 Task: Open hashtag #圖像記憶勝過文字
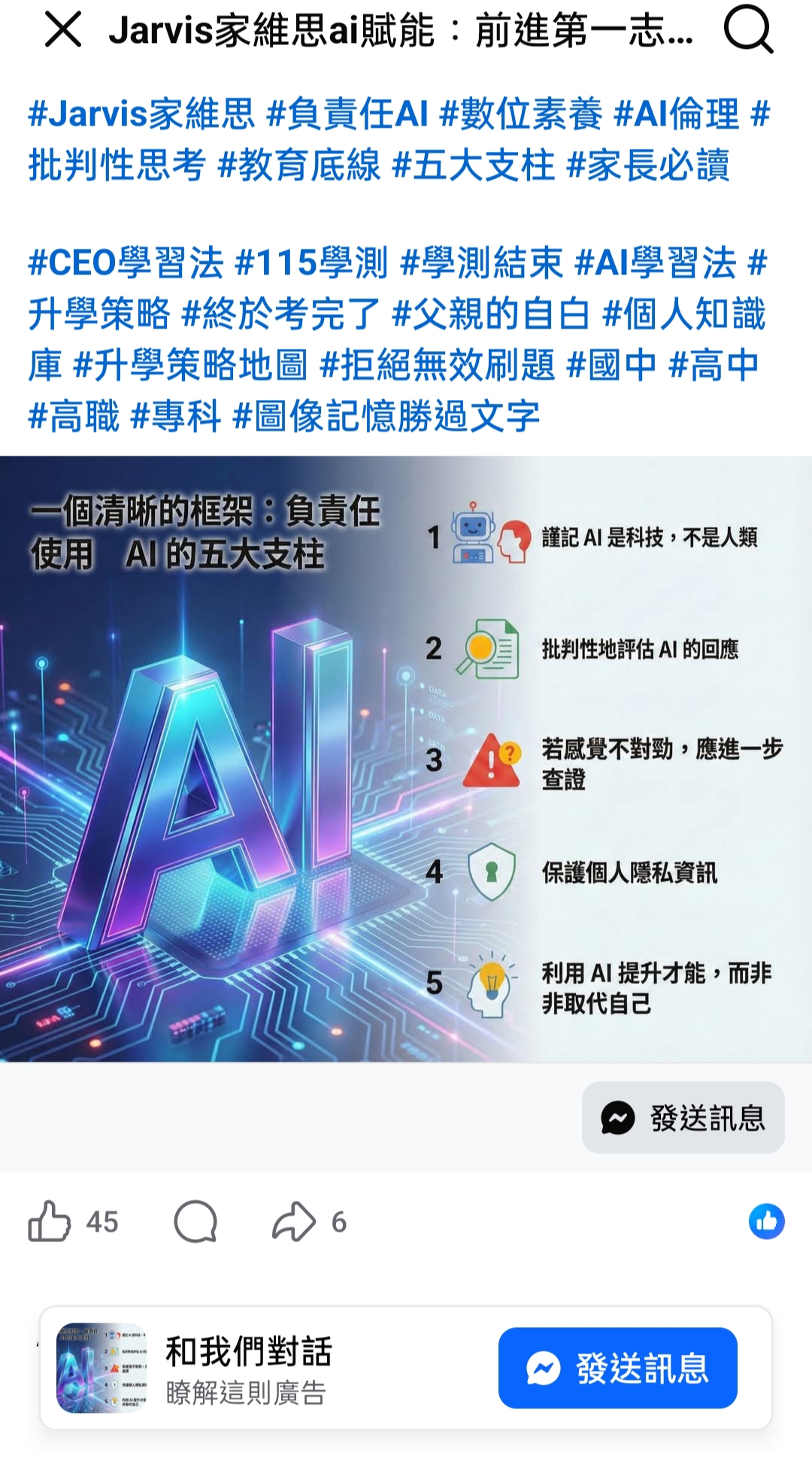pos(386,417)
